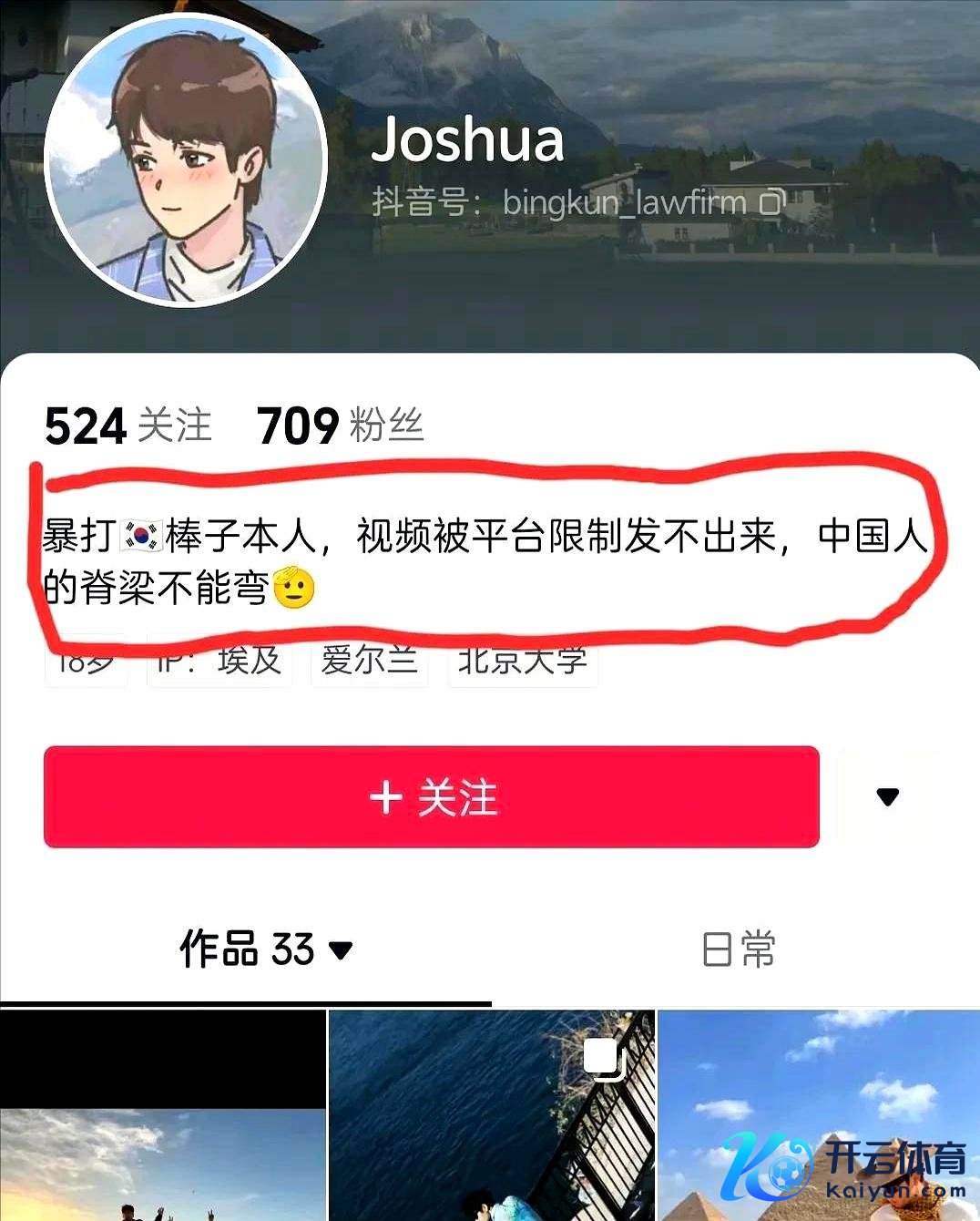Open the 作品 33 works tab
980x1221 pixels.
pos(264,949)
